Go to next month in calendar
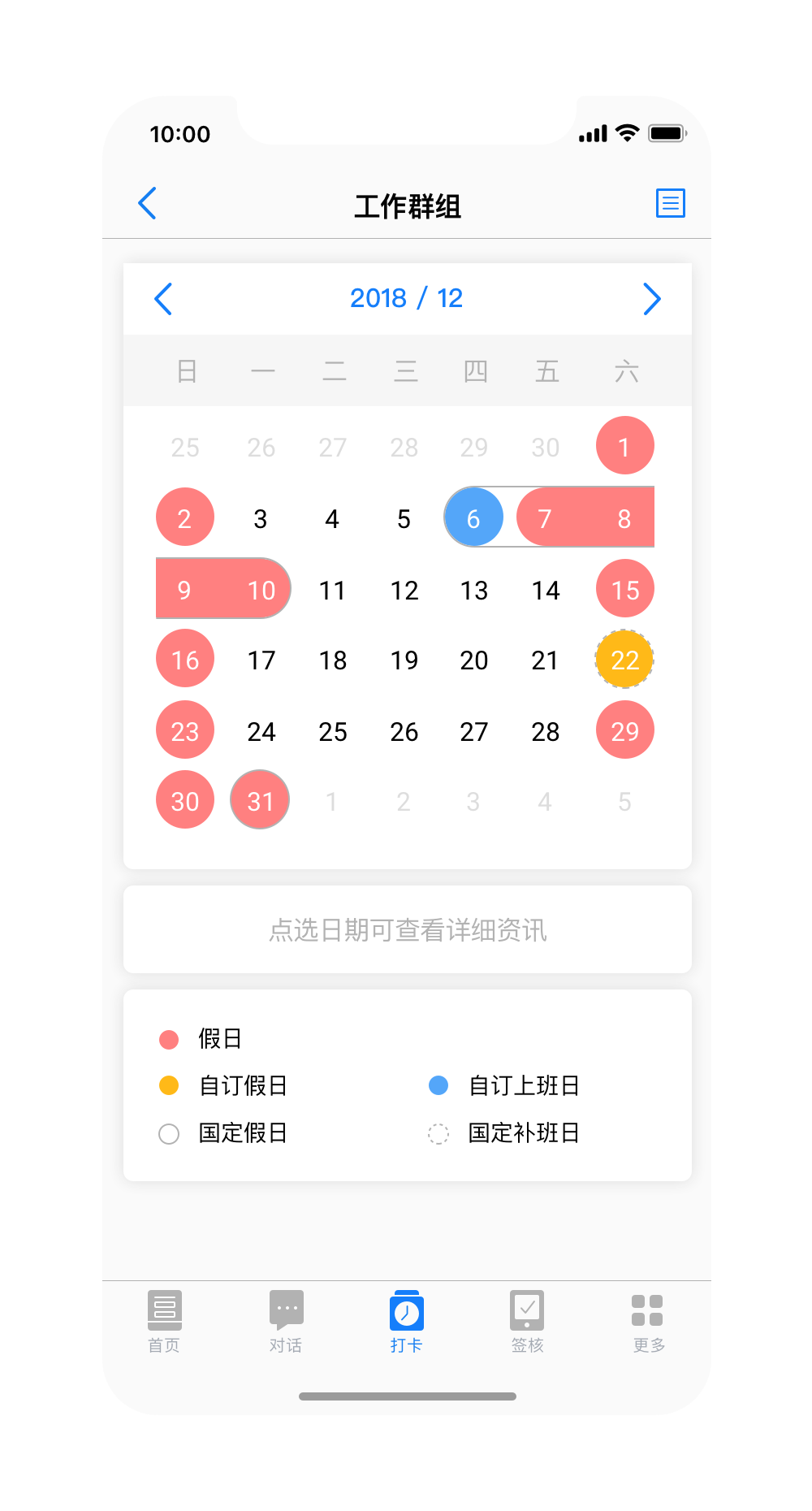Viewport: 812px width, 1511px height. coord(651,299)
